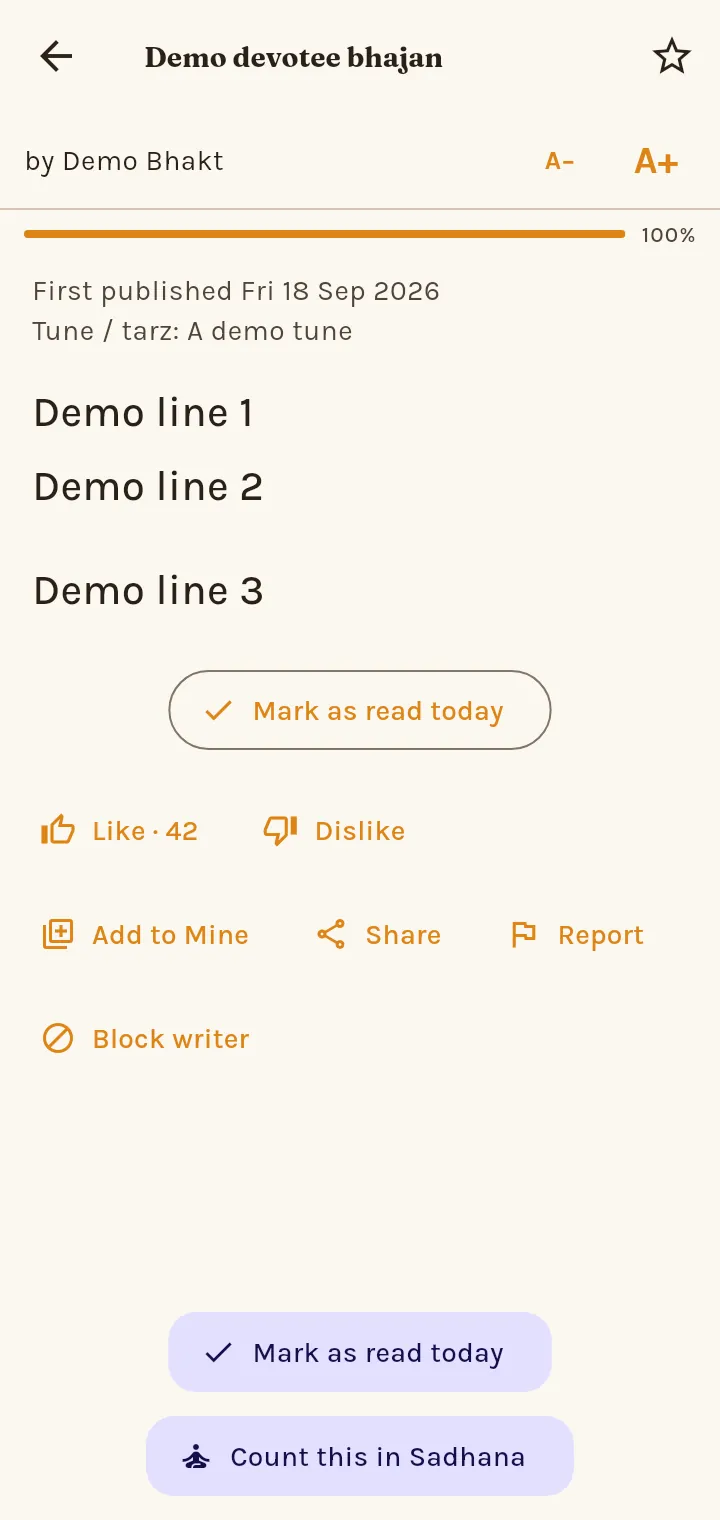This screenshot has width=720, height=1520.
Task: Tap the outlined Mark as read today button
Action: tap(360, 710)
